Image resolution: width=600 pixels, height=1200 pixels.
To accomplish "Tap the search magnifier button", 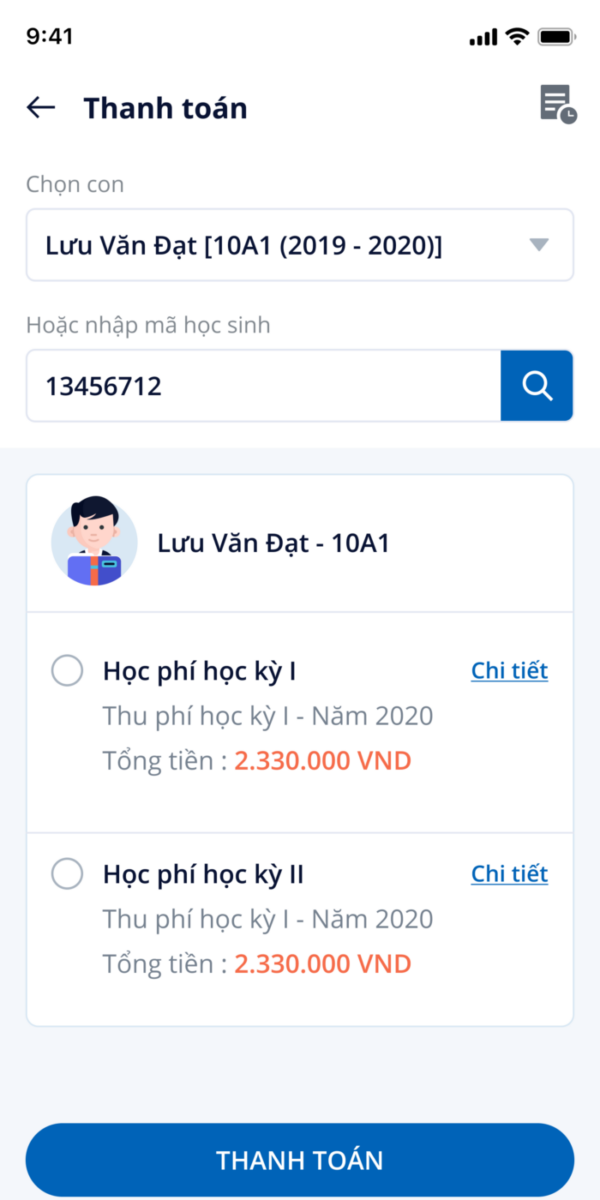I will coord(537,386).
